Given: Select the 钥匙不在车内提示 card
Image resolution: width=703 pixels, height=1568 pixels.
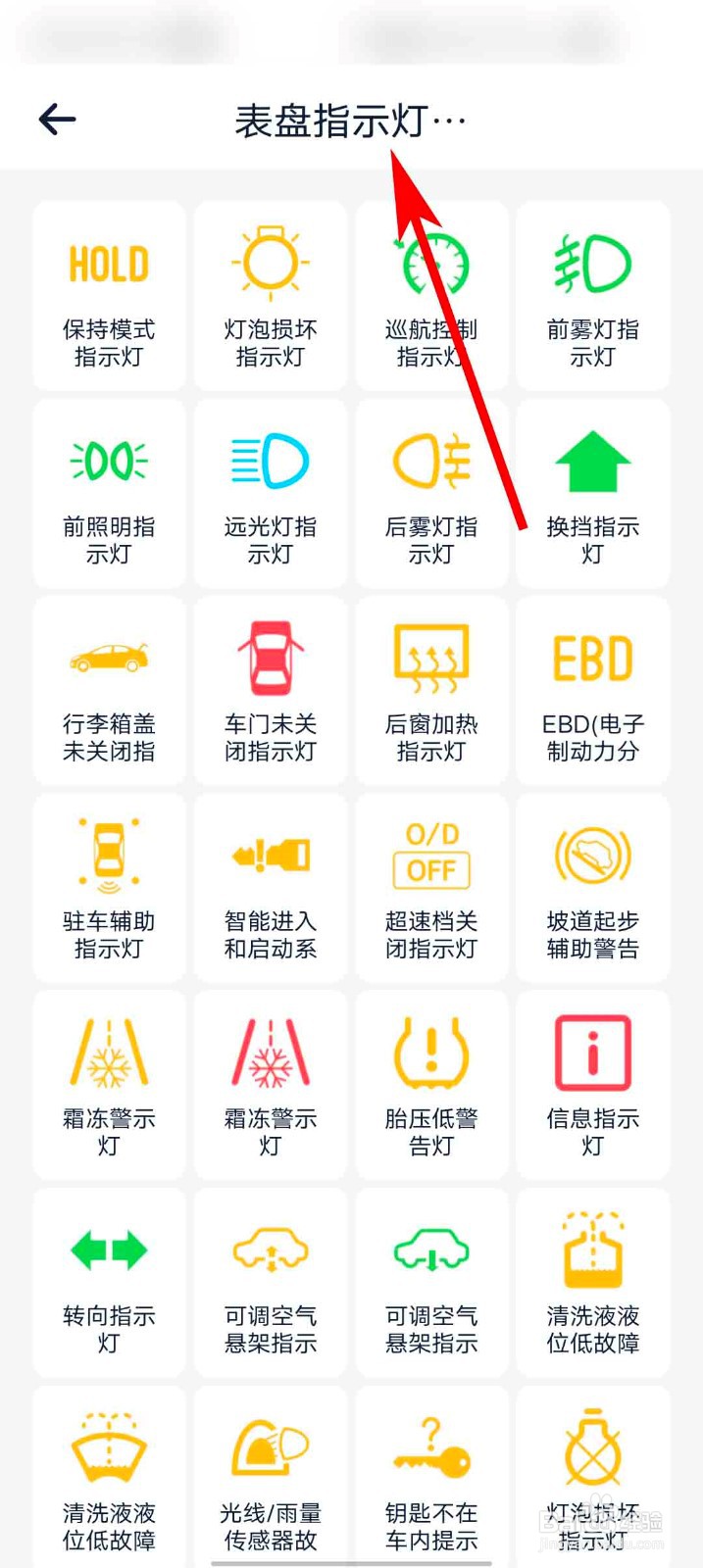Looking at the screenshot, I should pyautogui.click(x=431, y=1476).
